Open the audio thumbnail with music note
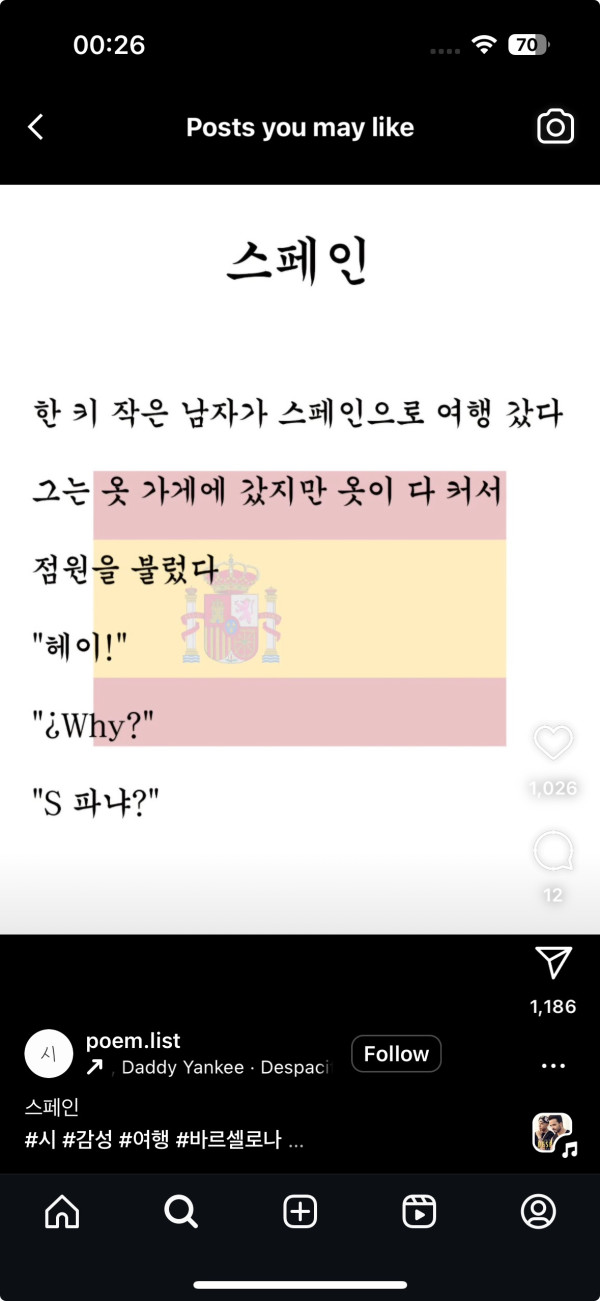 point(553,1134)
